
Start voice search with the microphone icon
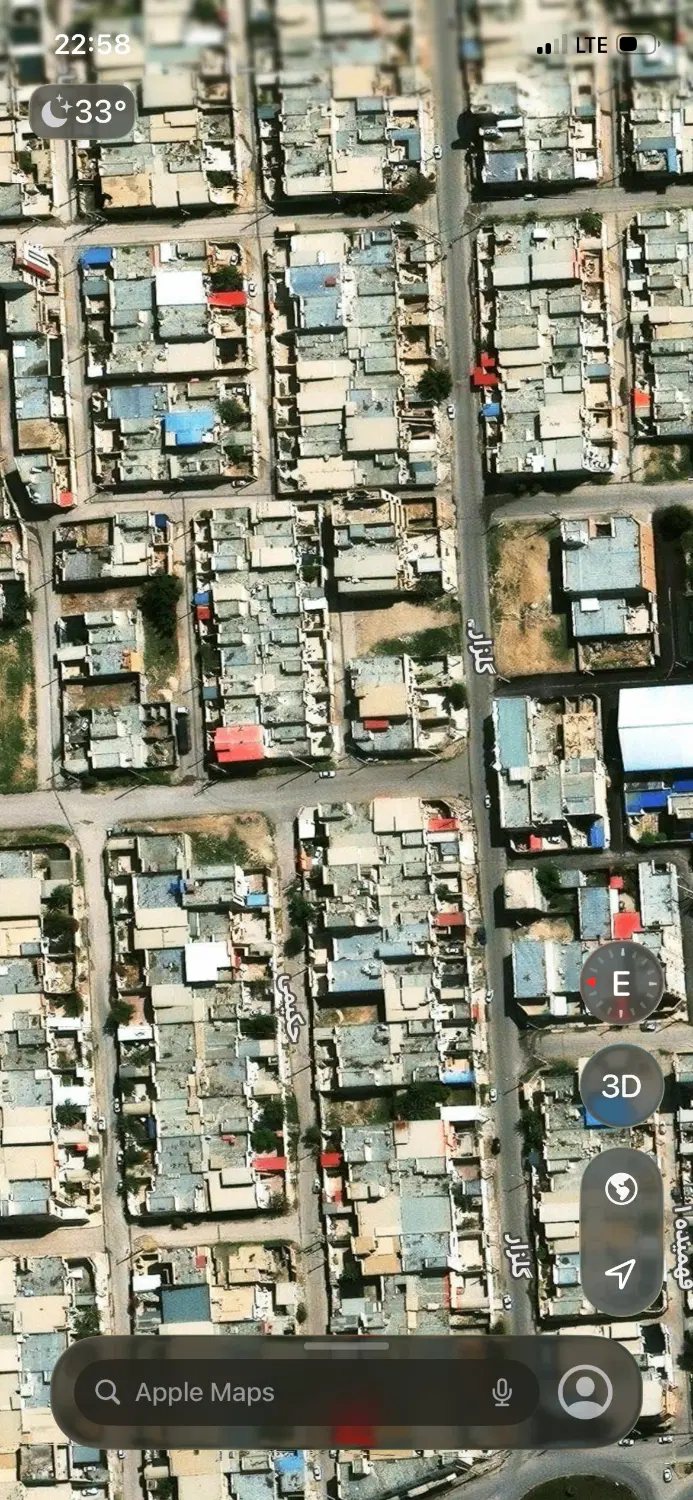502,1392
